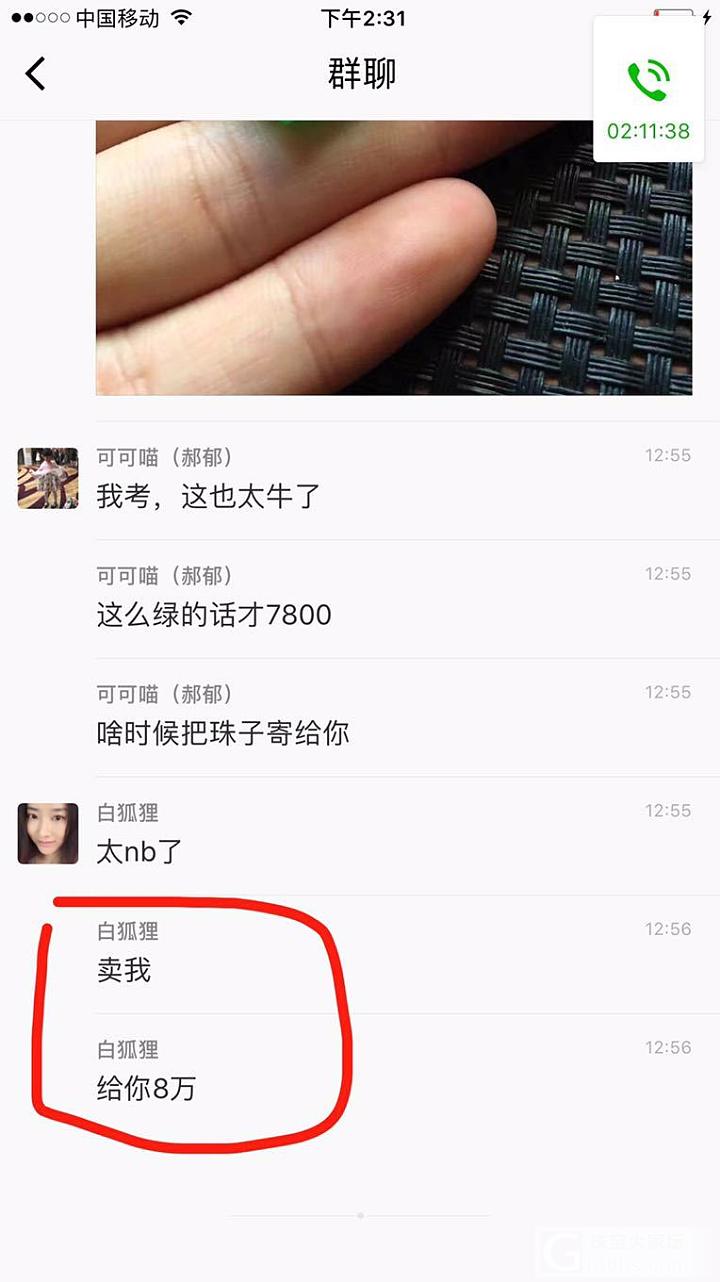
Task: Return to the ongoing call window
Action: click(x=648, y=90)
